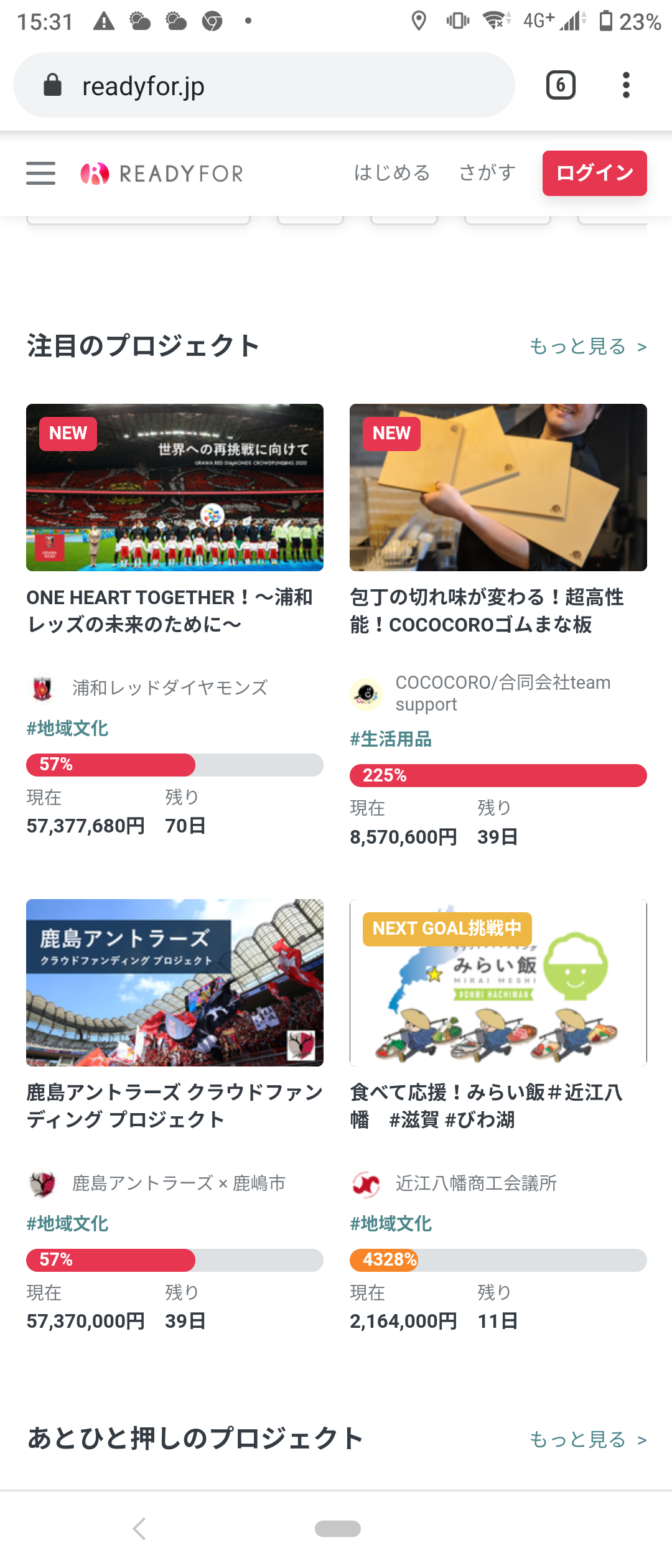Open the はじめる link

(x=392, y=173)
